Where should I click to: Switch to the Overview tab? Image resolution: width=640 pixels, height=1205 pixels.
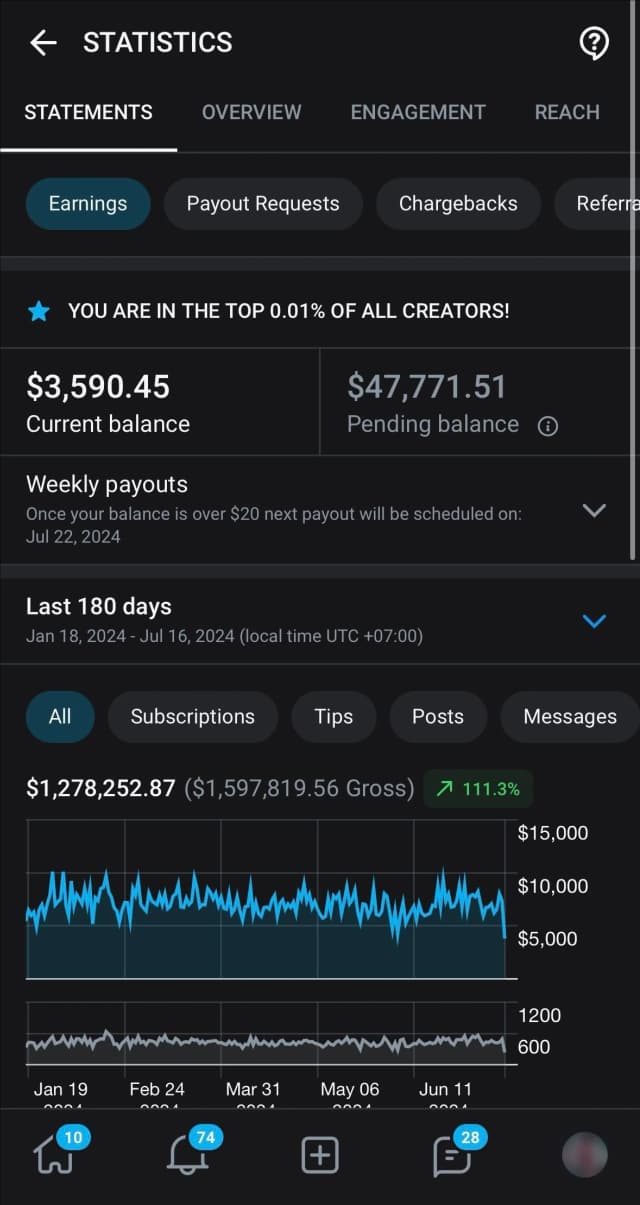[251, 112]
